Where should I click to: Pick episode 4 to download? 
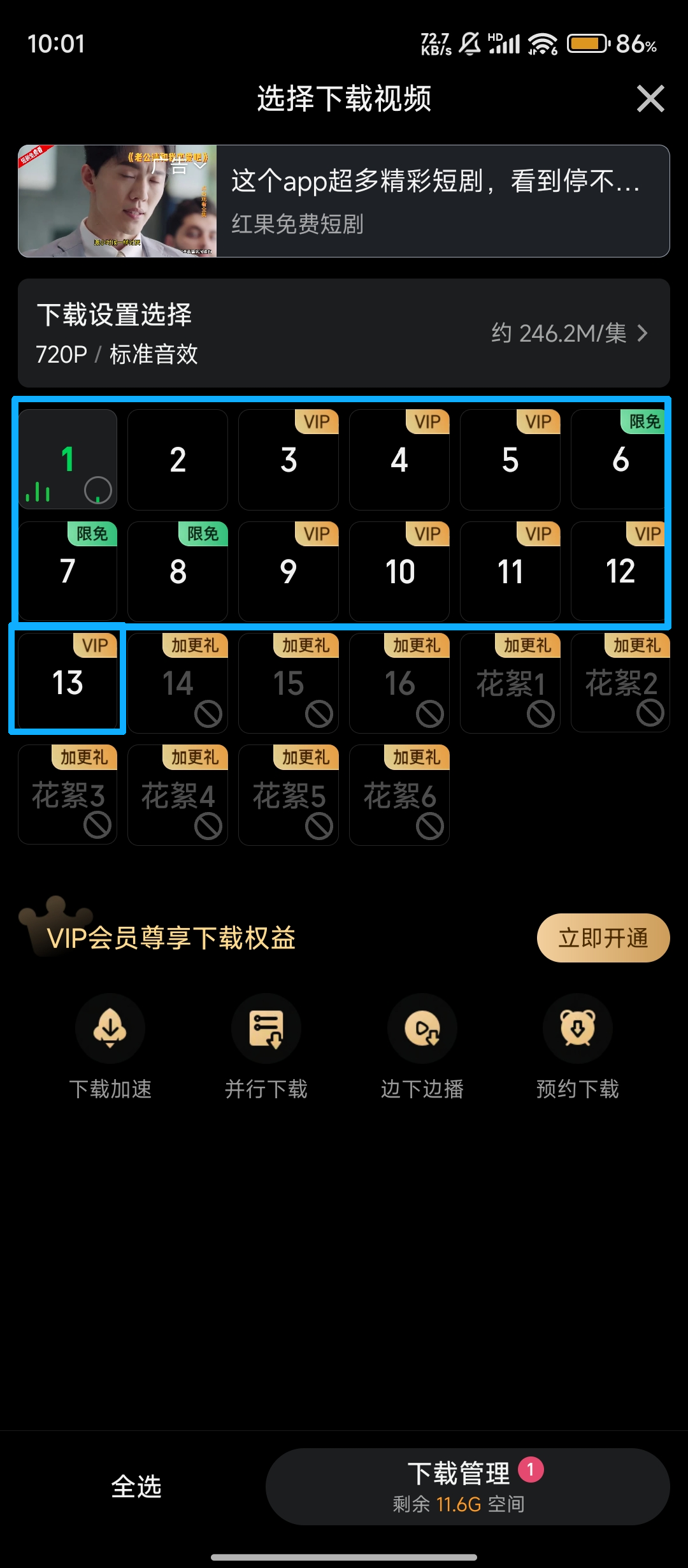(399, 460)
